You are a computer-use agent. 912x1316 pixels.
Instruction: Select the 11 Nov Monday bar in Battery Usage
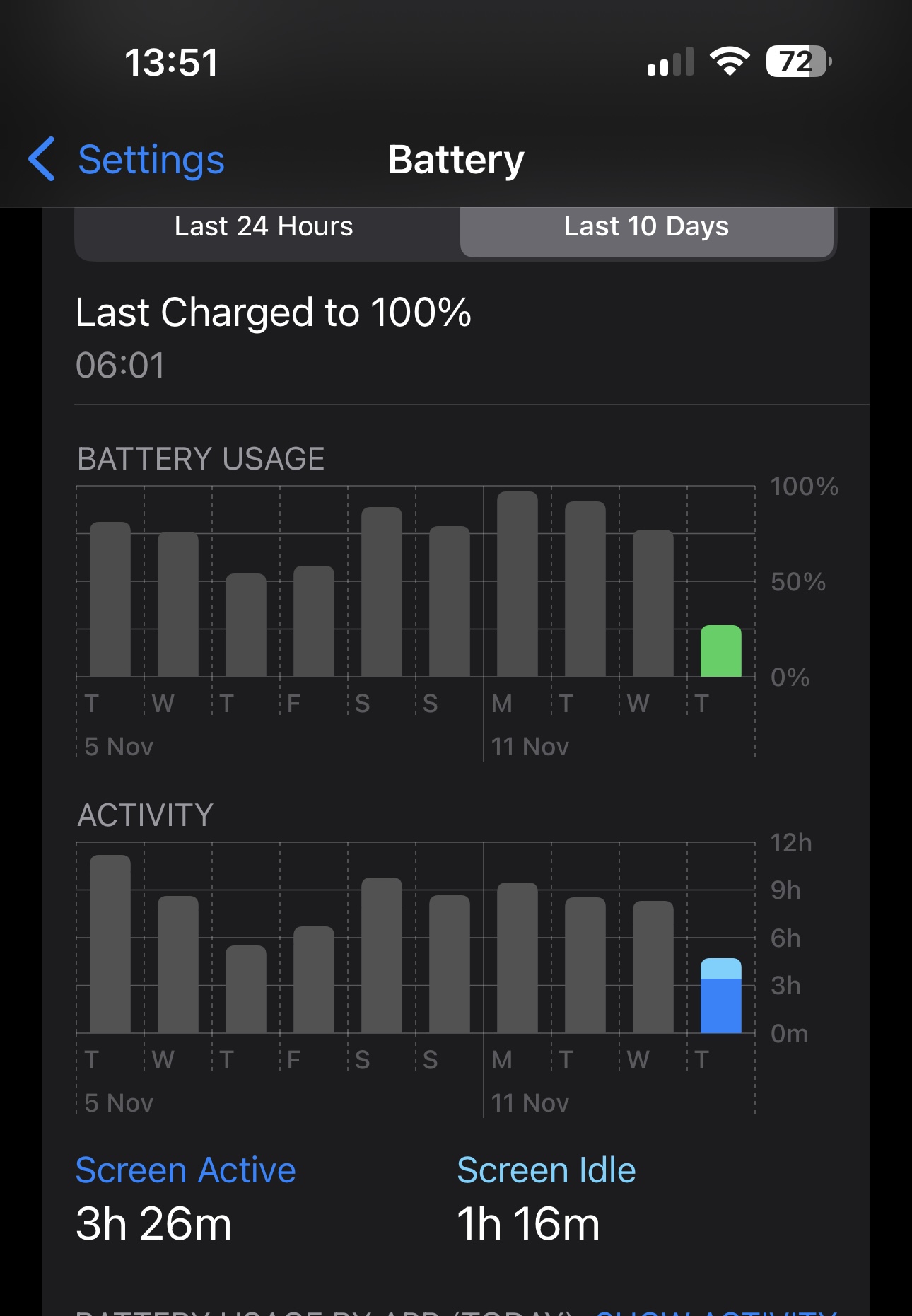point(518,585)
